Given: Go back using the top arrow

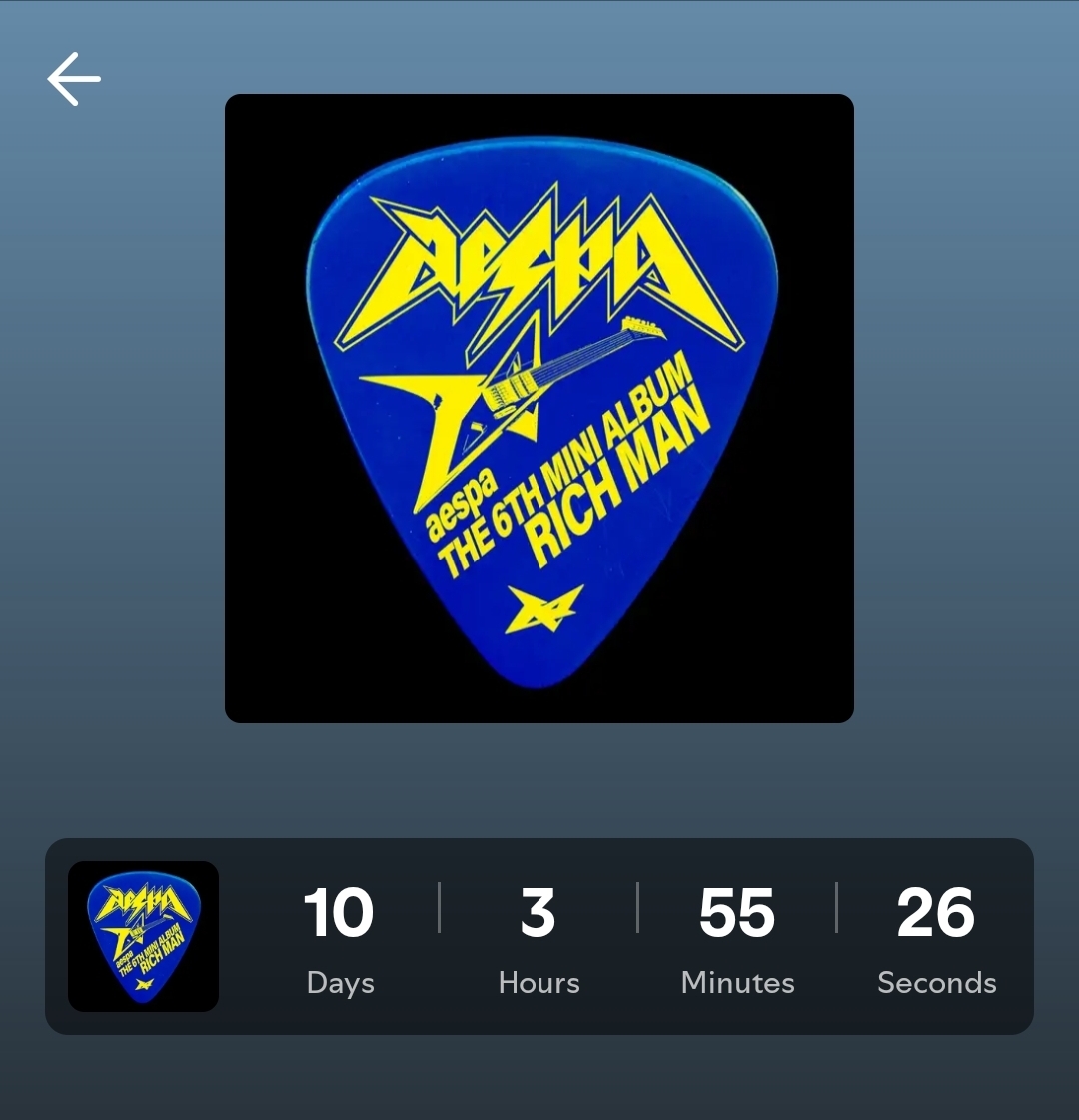Looking at the screenshot, I should 74,79.
